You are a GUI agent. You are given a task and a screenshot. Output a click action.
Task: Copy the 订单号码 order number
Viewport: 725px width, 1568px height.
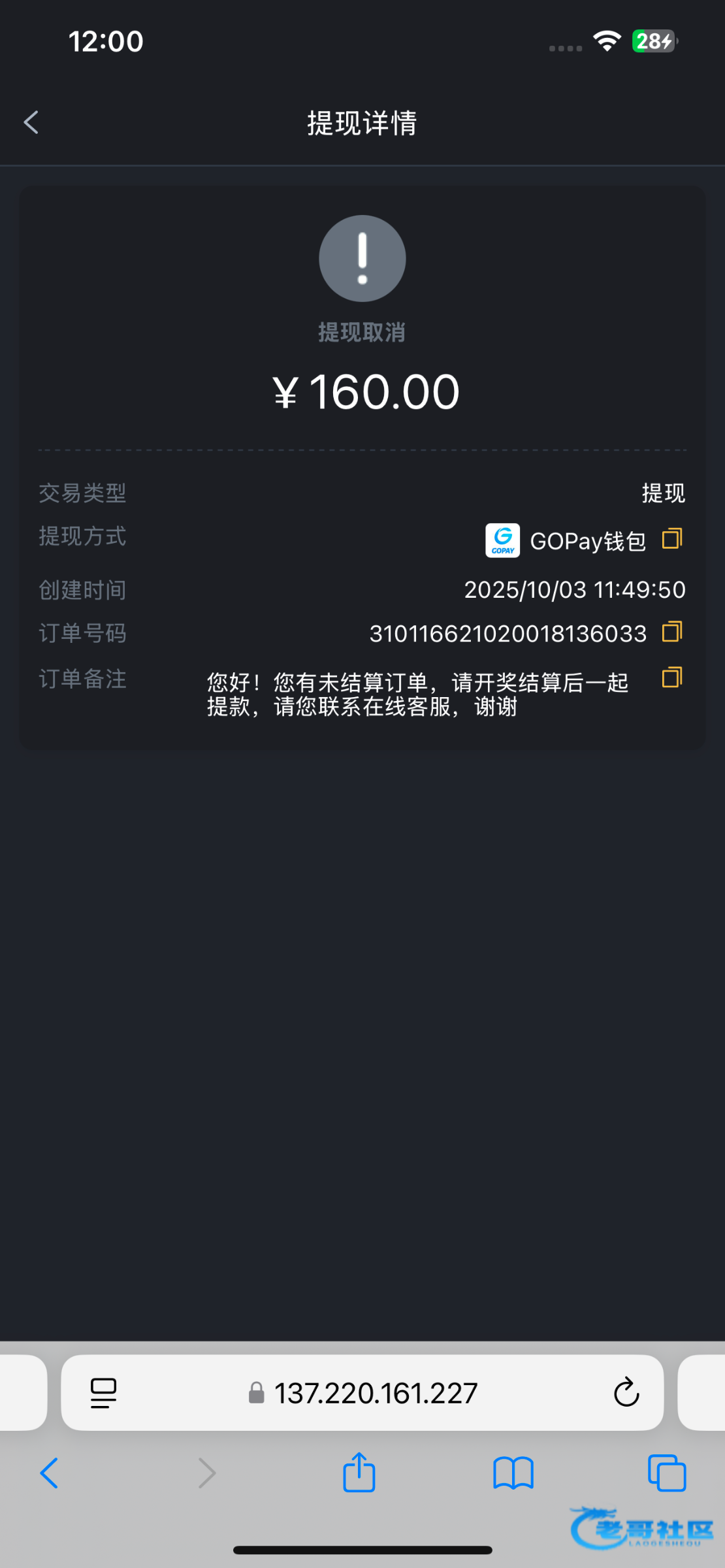pyautogui.click(x=672, y=632)
